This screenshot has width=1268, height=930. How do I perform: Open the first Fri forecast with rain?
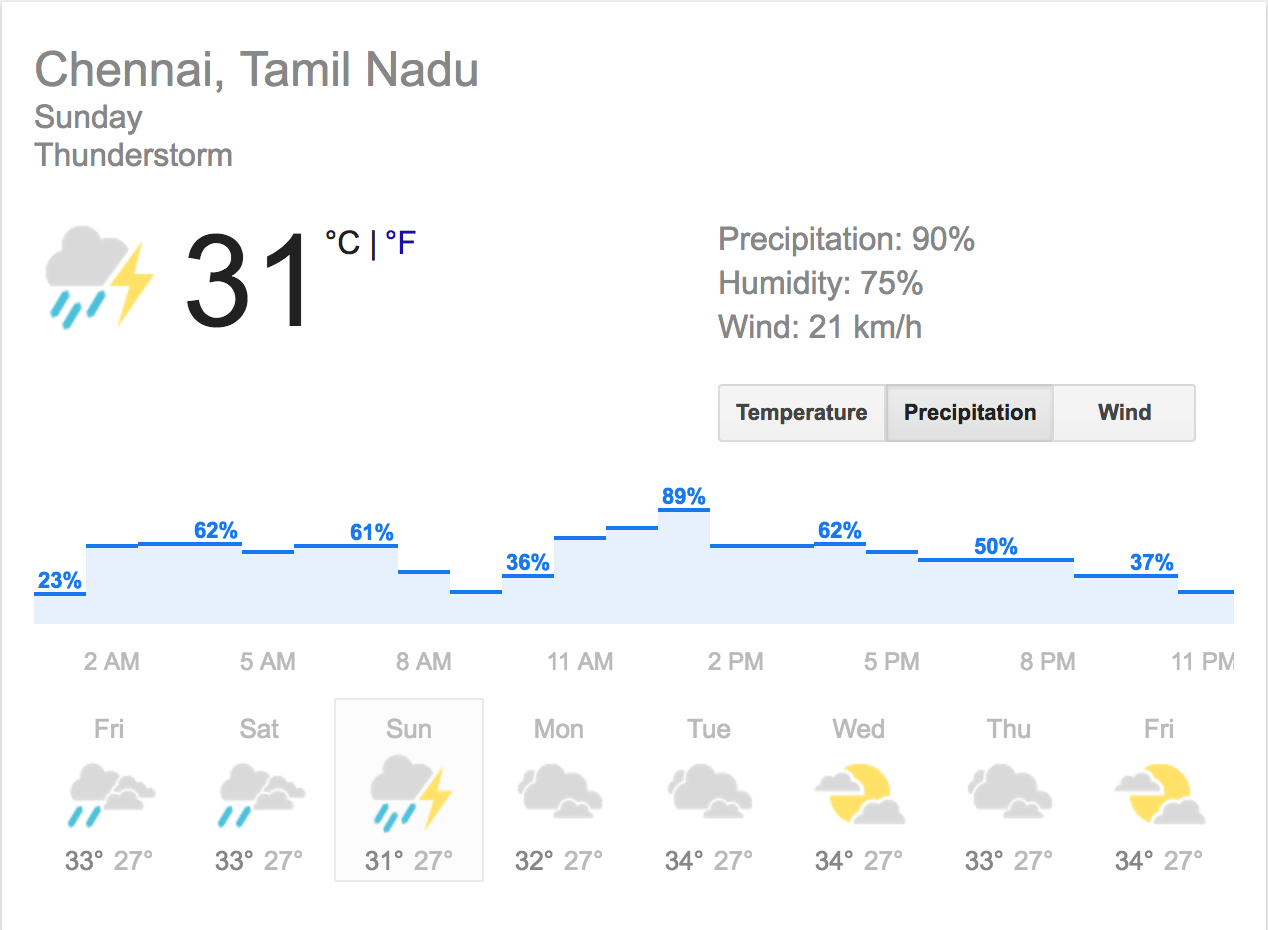109,792
